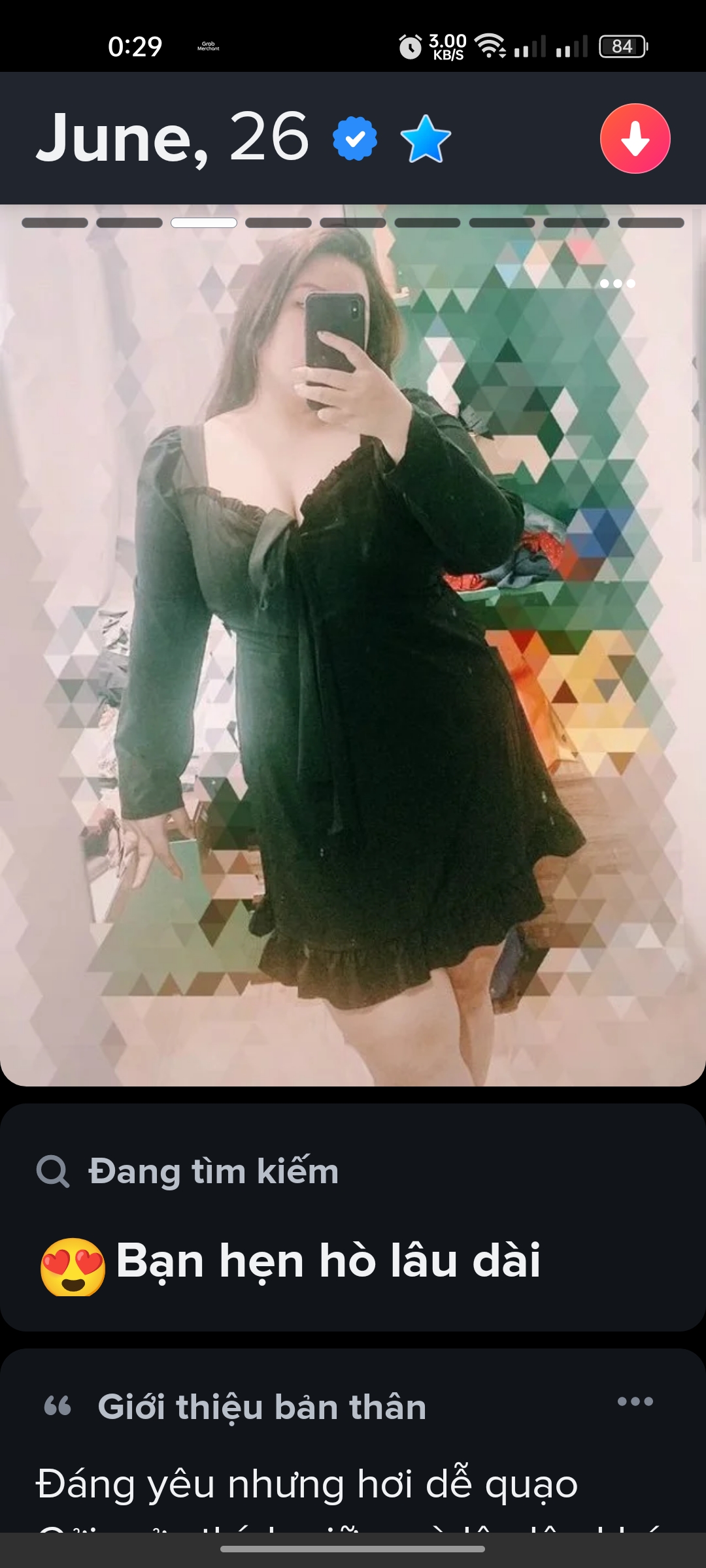
Task: Tap the blue verified badge next to June
Action: tap(355, 139)
